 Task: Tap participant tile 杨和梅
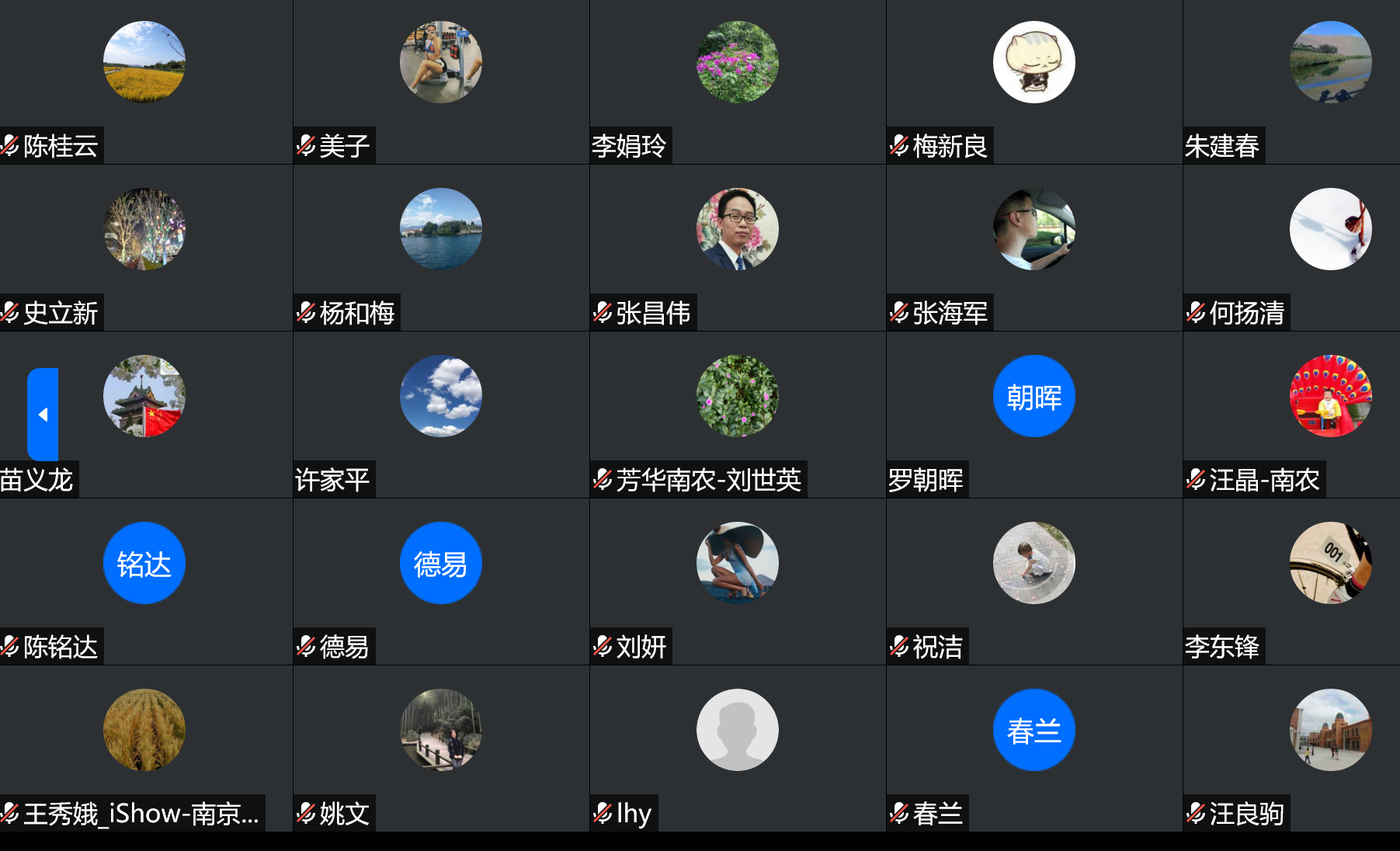tap(441, 248)
